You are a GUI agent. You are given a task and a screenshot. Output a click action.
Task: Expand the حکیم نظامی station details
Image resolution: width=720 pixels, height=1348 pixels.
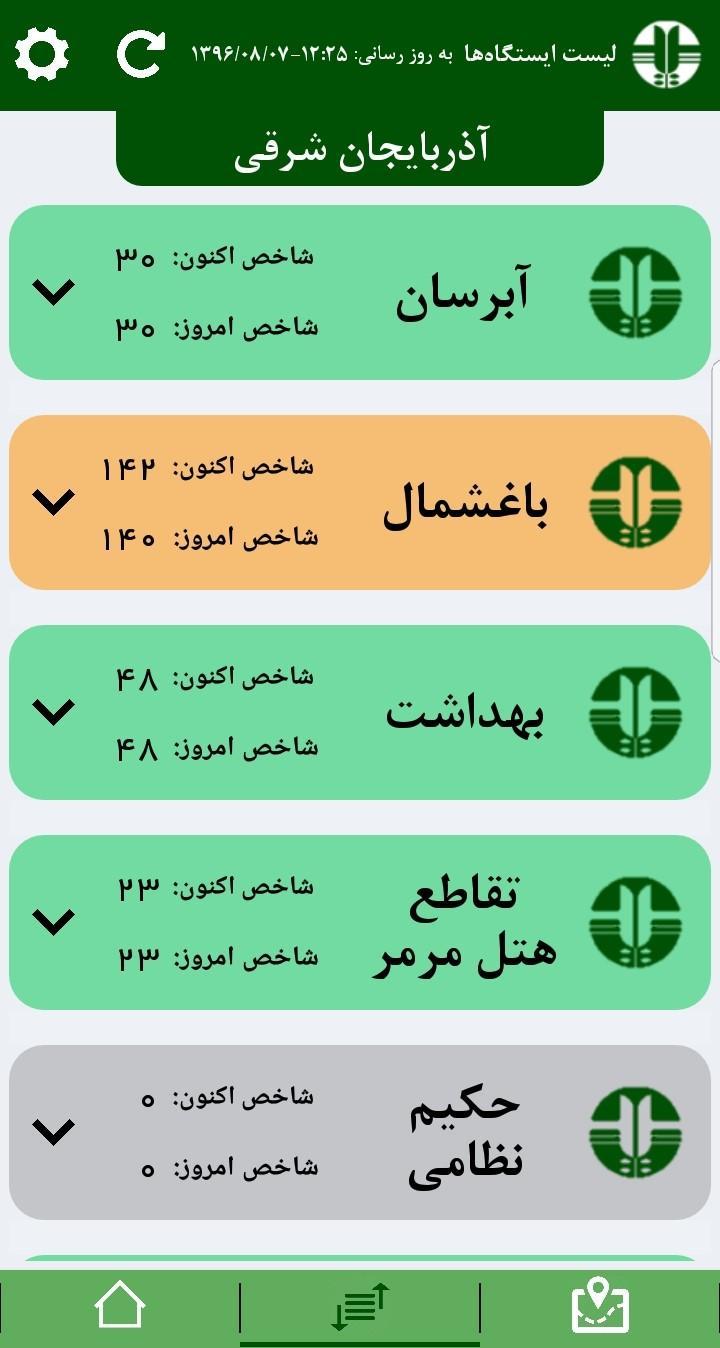coord(54,1132)
